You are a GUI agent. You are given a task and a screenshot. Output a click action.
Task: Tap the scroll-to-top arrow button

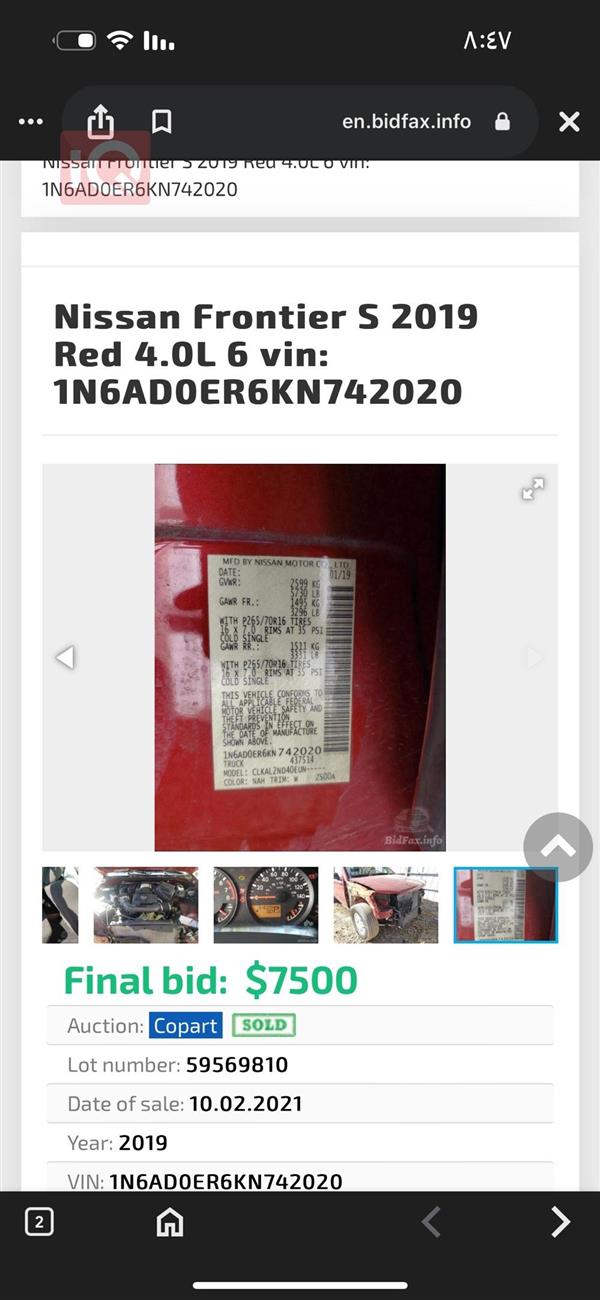pyautogui.click(x=558, y=848)
